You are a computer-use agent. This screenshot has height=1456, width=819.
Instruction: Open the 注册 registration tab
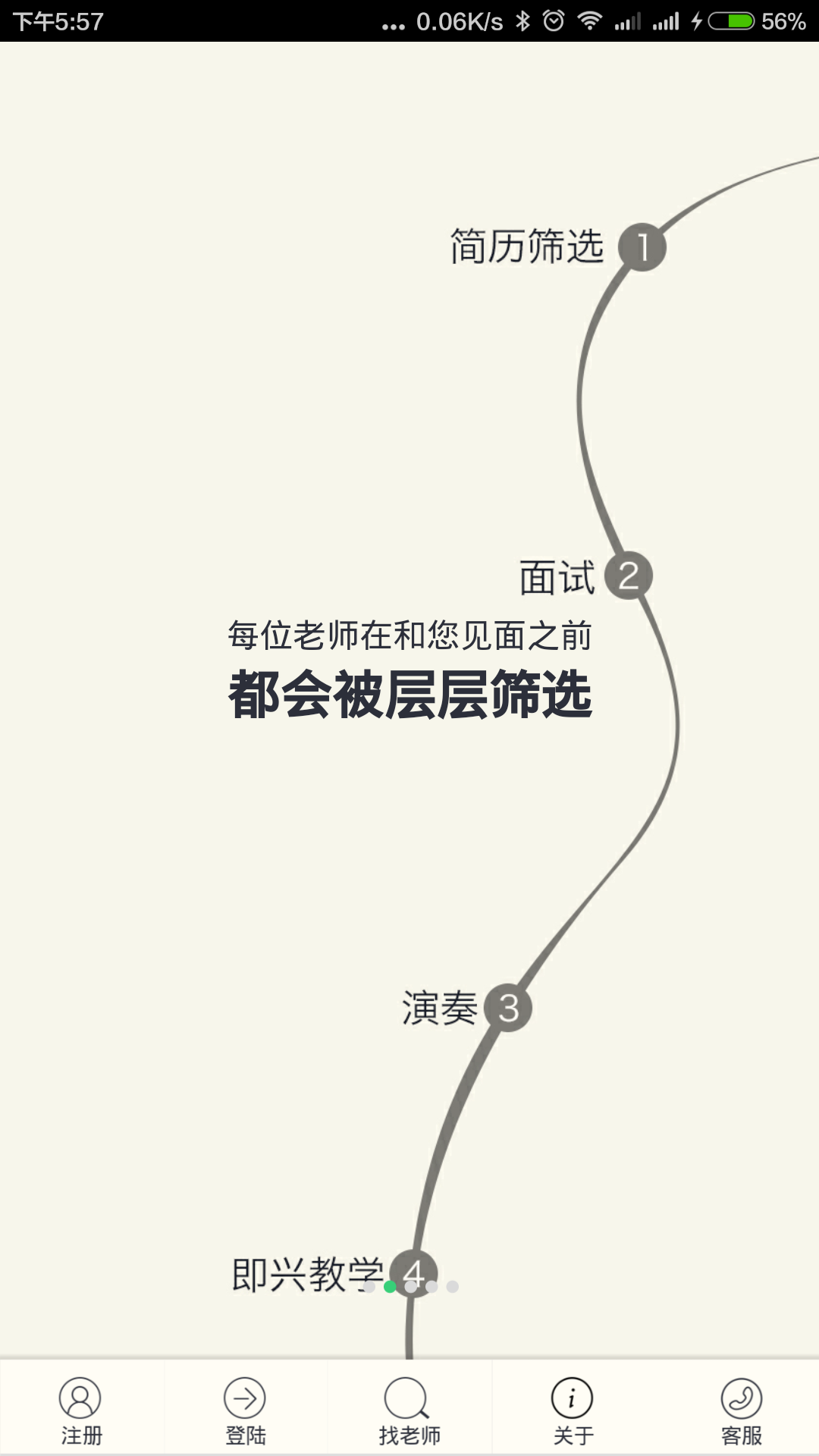[81, 1409]
